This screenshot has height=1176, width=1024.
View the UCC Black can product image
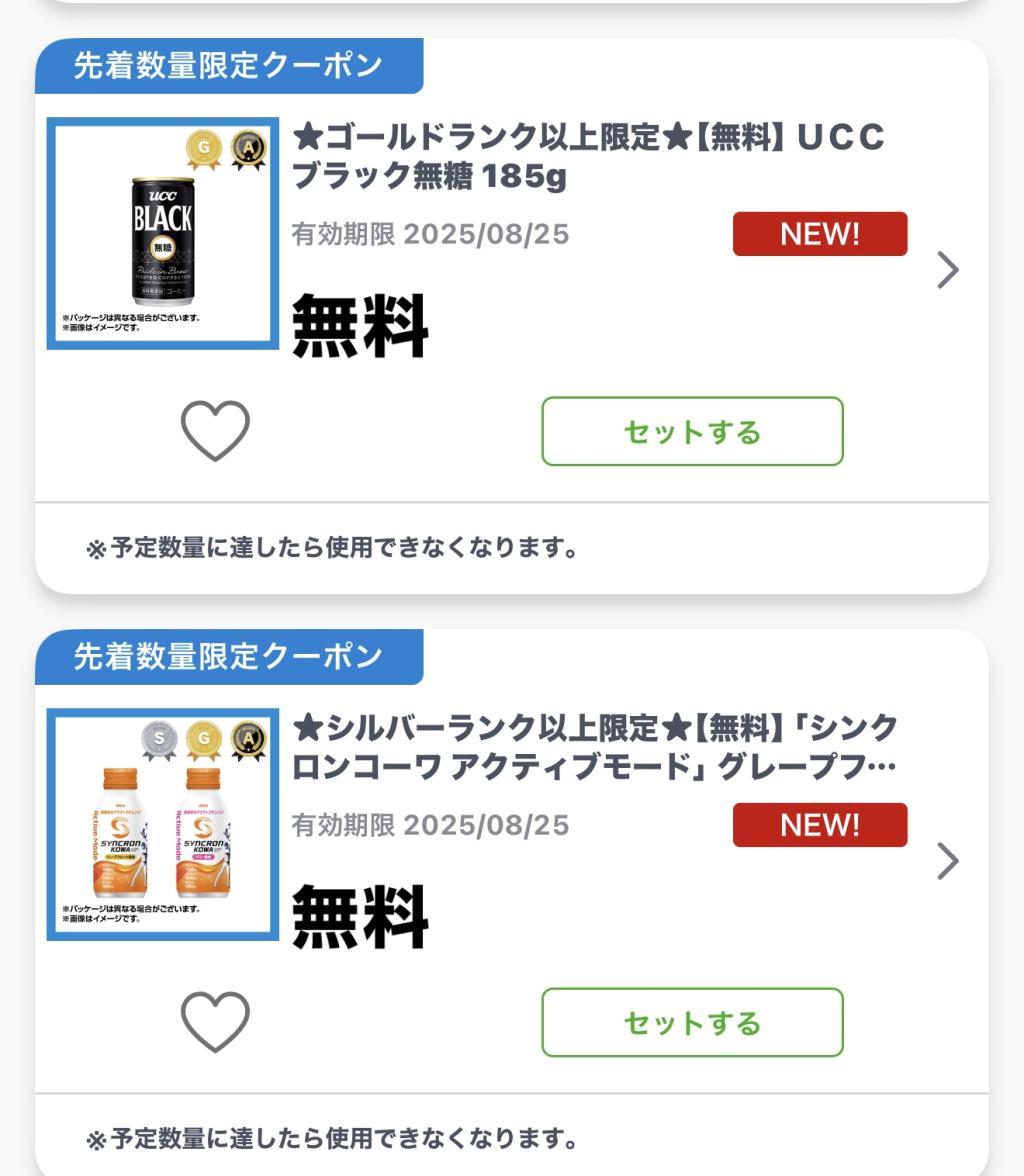click(x=163, y=234)
